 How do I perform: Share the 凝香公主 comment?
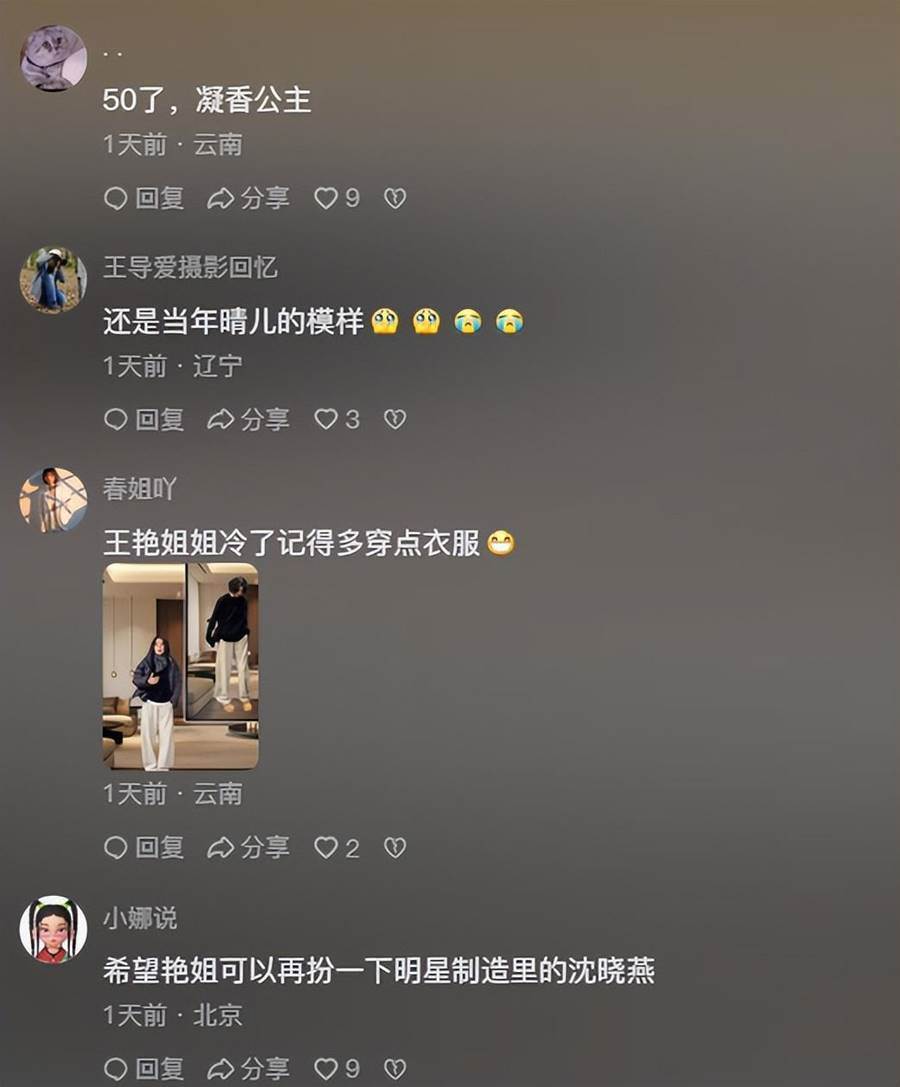[248, 198]
